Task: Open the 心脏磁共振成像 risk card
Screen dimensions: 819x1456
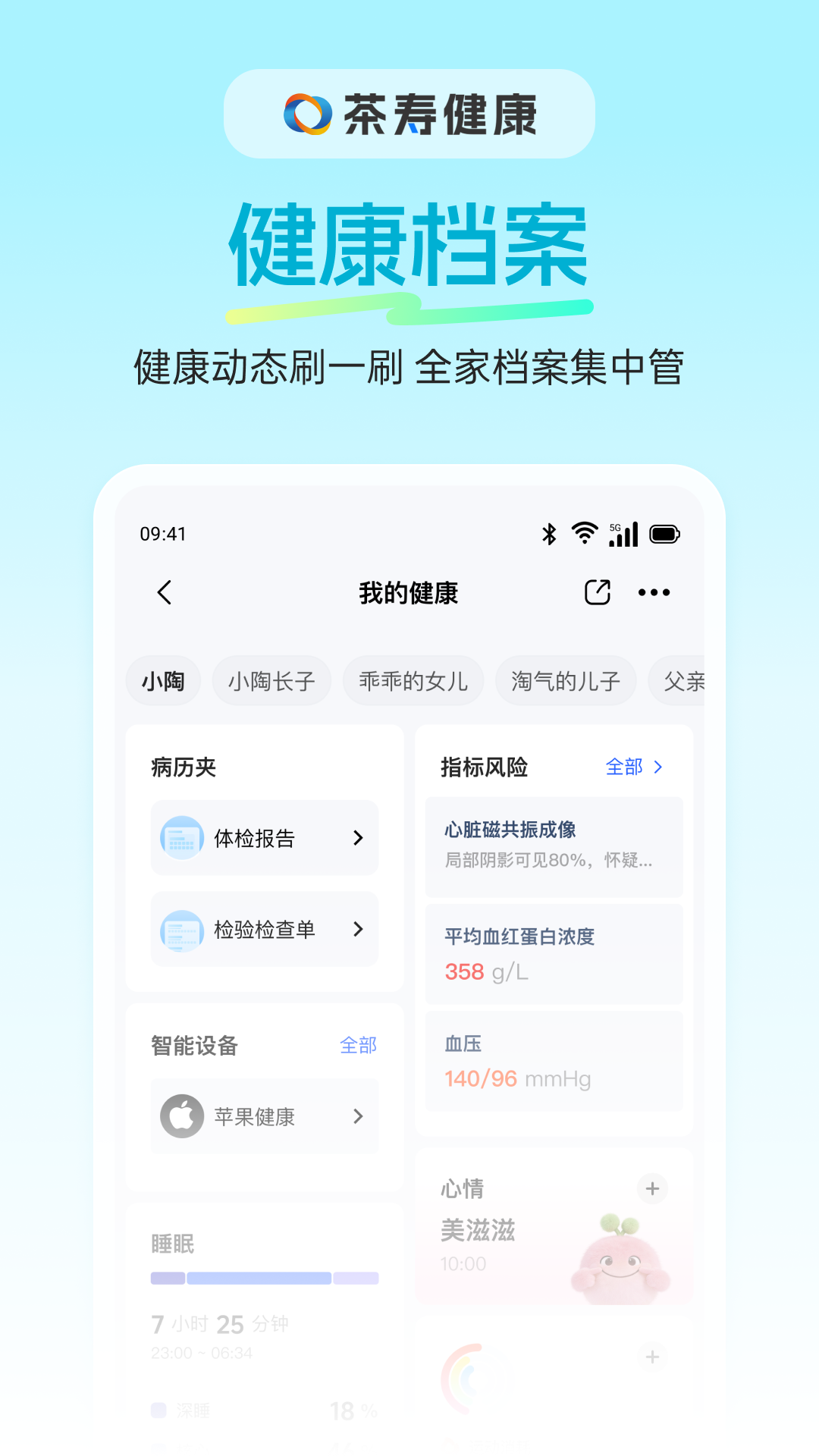Action: click(554, 846)
